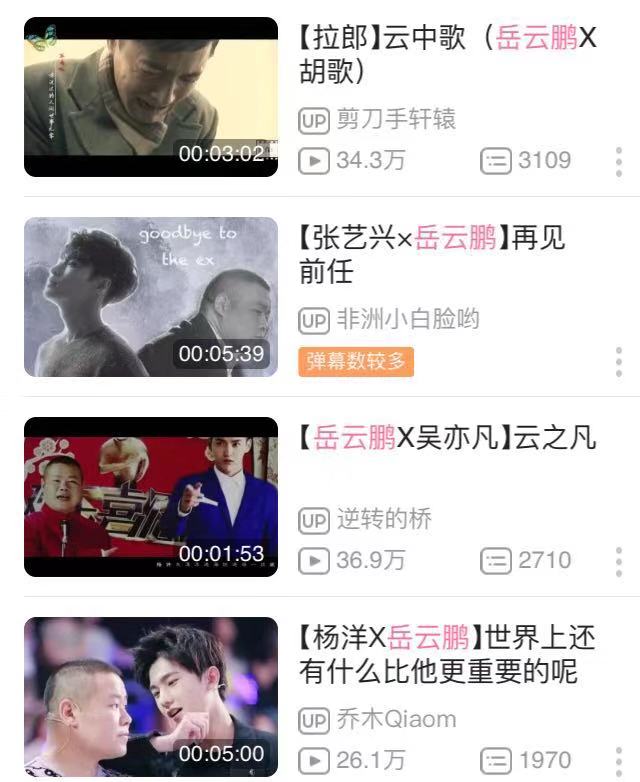This screenshot has height=782, width=640.
Task: Open more options for the 云中歌 video
Action: pos(619,161)
